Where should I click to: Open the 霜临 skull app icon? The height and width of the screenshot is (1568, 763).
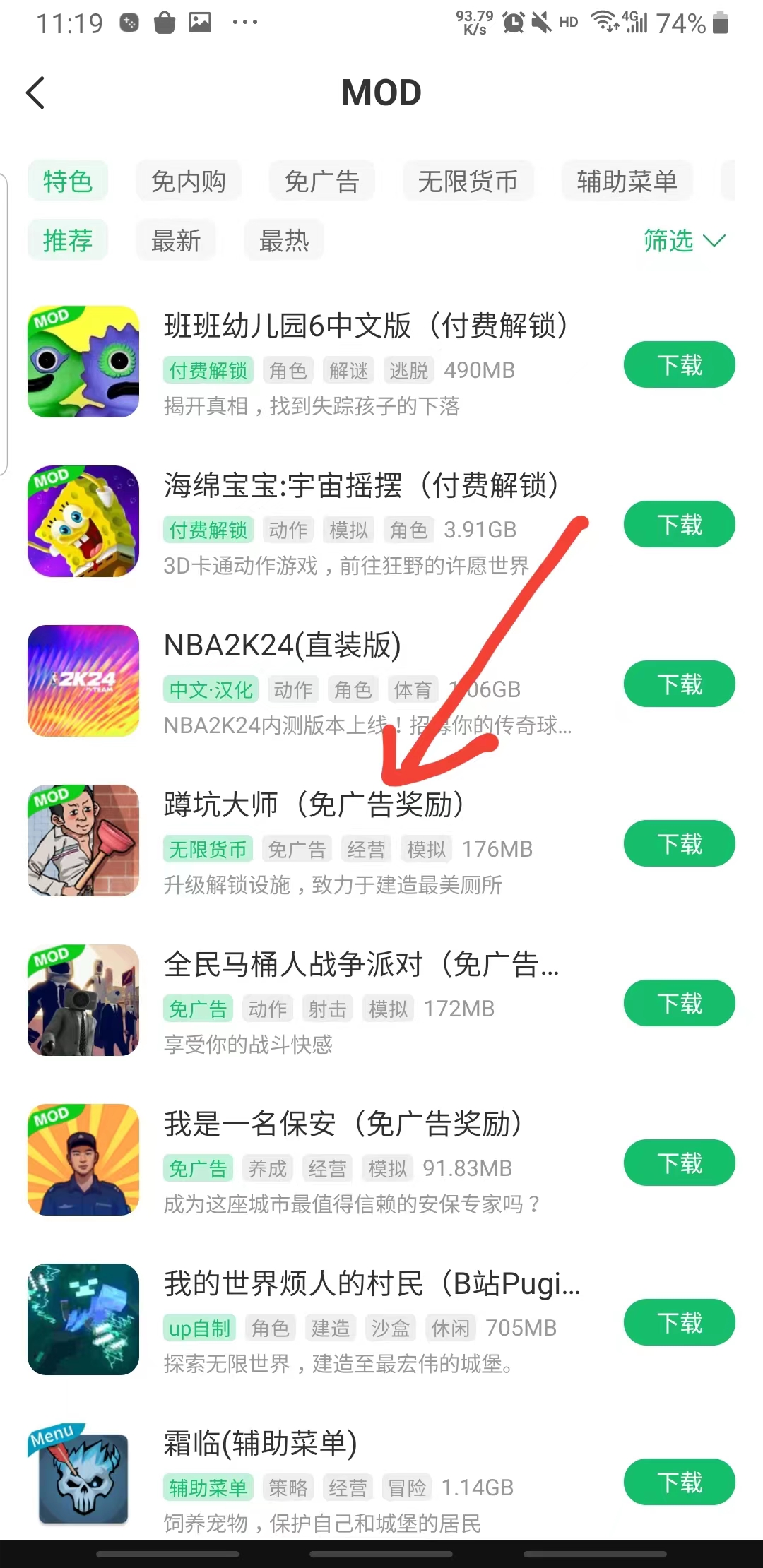point(83,1479)
